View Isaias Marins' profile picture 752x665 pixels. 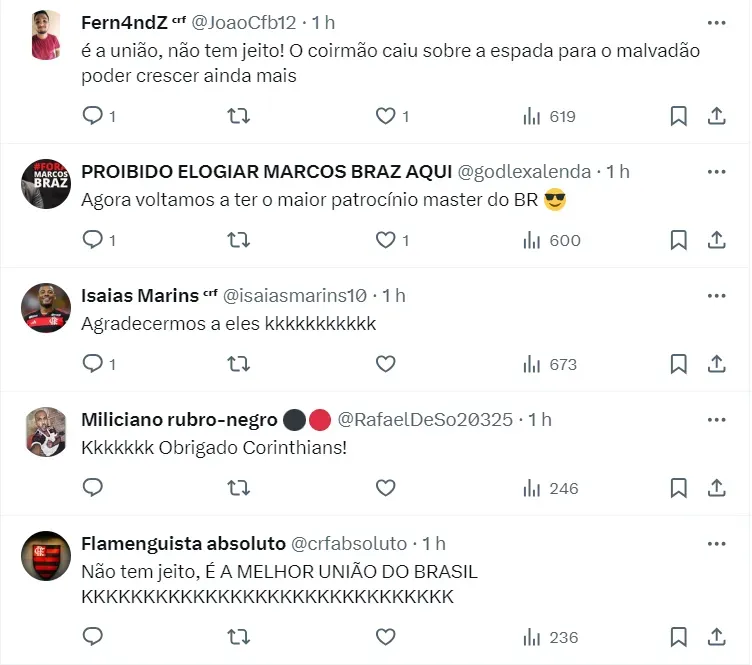45,309
